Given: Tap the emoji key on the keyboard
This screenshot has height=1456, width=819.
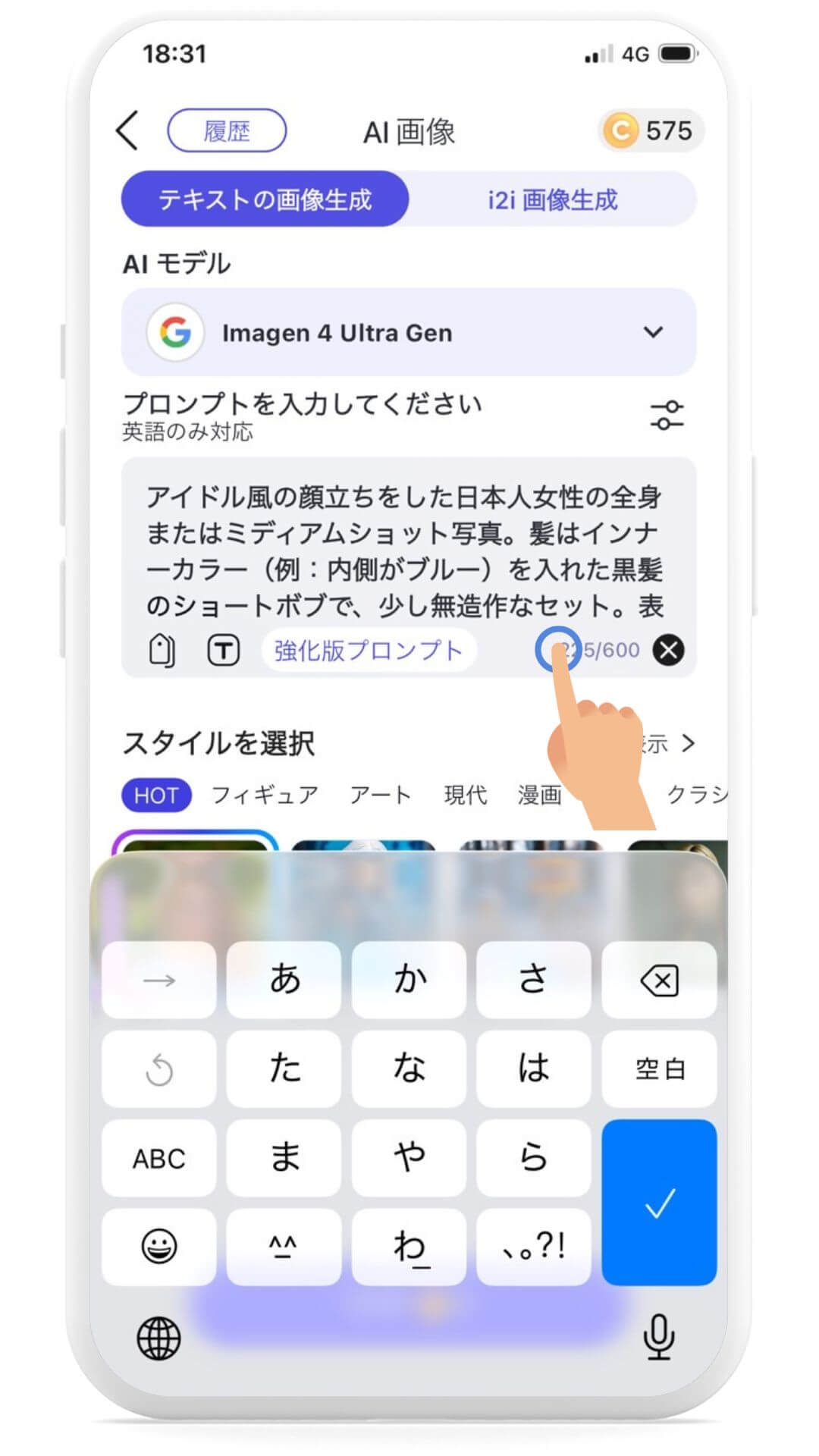Looking at the screenshot, I should click(158, 1247).
